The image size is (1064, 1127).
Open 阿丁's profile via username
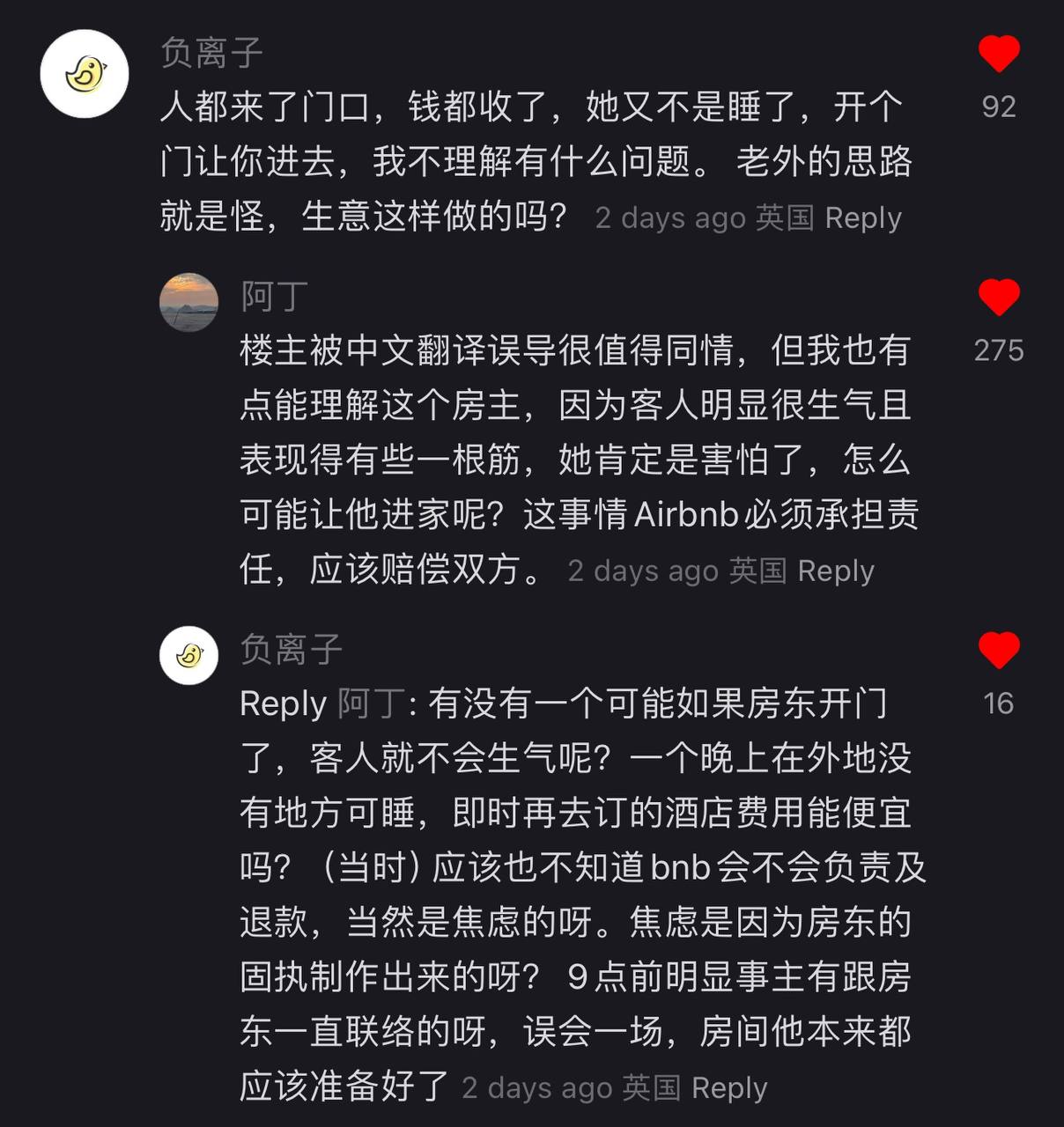(275, 297)
